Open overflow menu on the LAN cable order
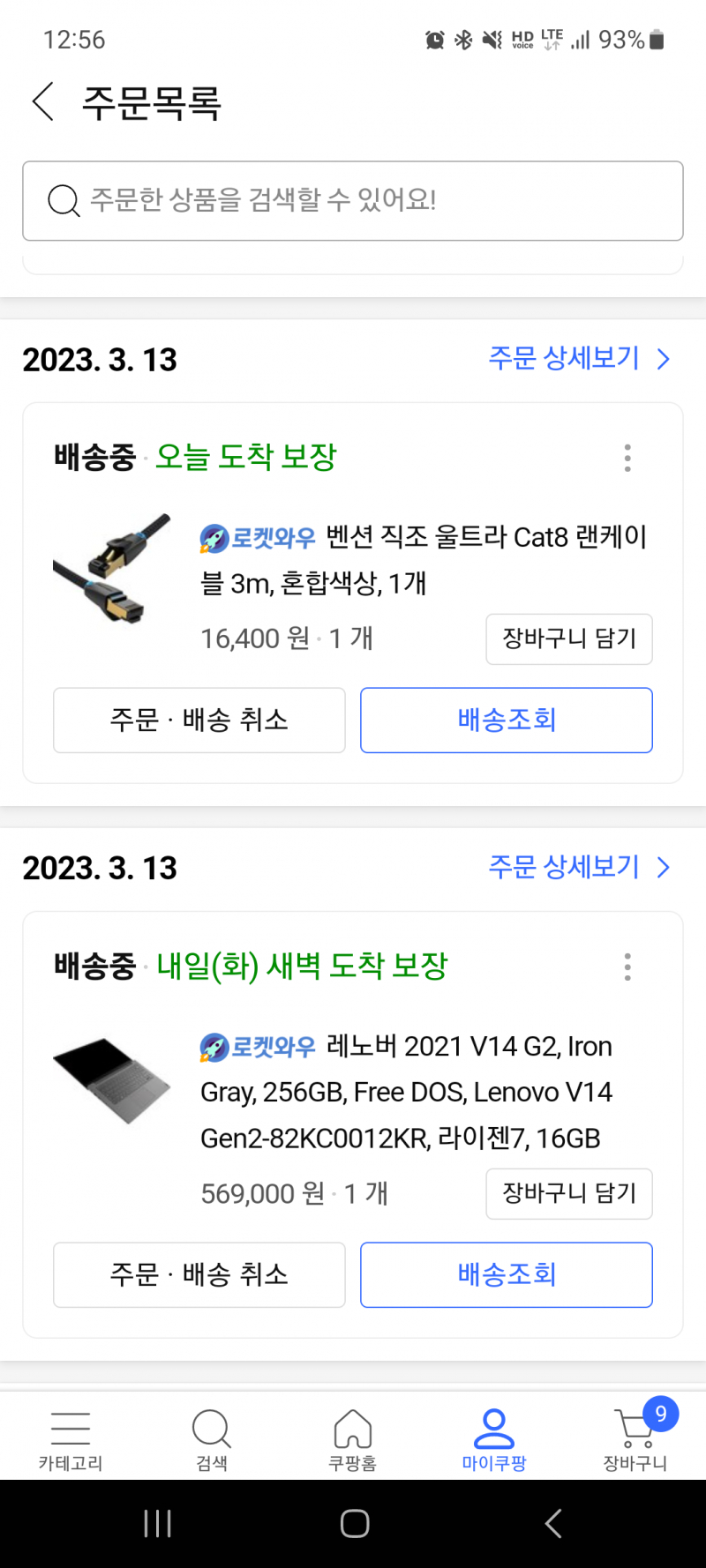 coord(627,458)
